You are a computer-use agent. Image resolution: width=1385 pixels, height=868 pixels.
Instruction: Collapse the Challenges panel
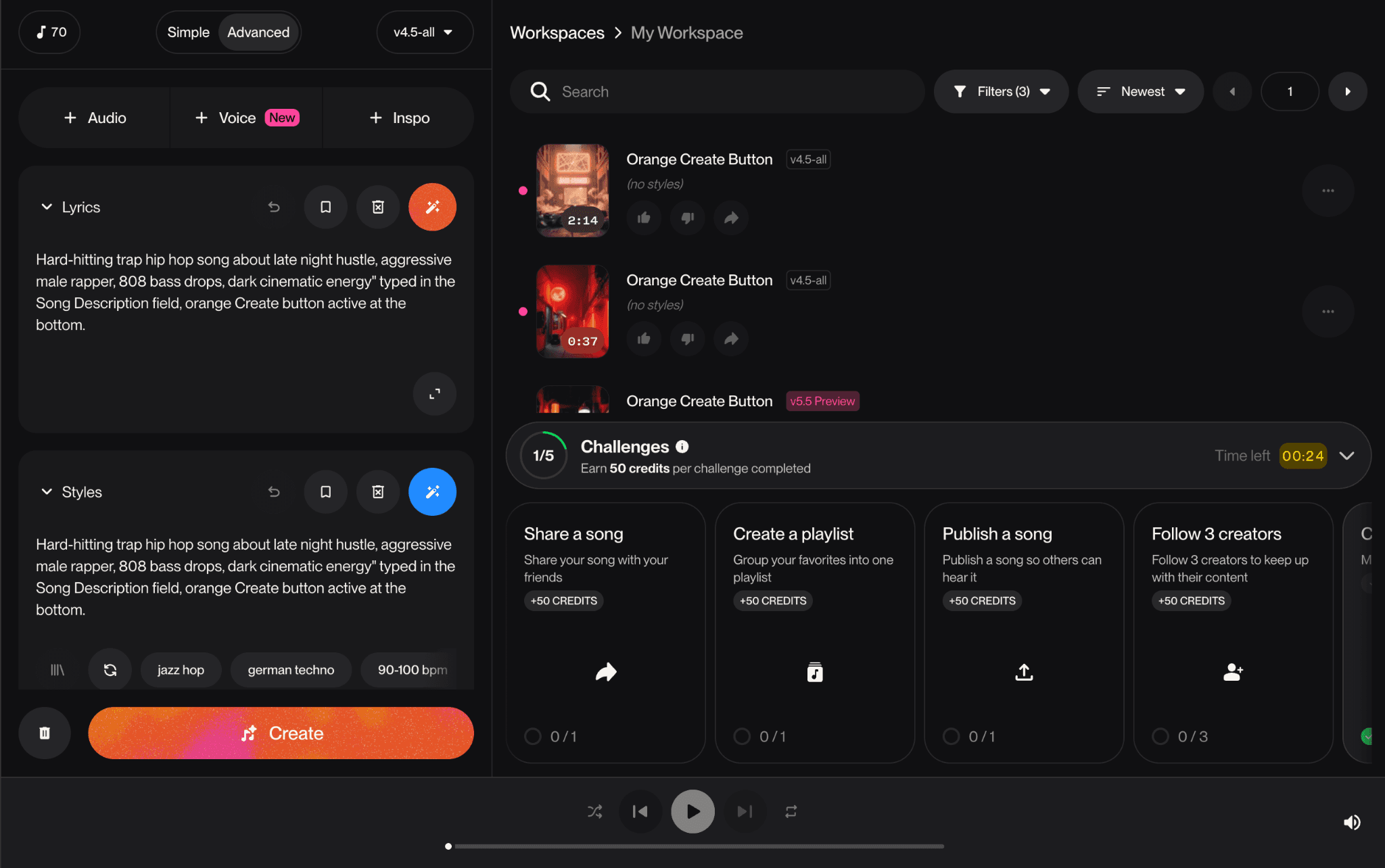tap(1346, 456)
